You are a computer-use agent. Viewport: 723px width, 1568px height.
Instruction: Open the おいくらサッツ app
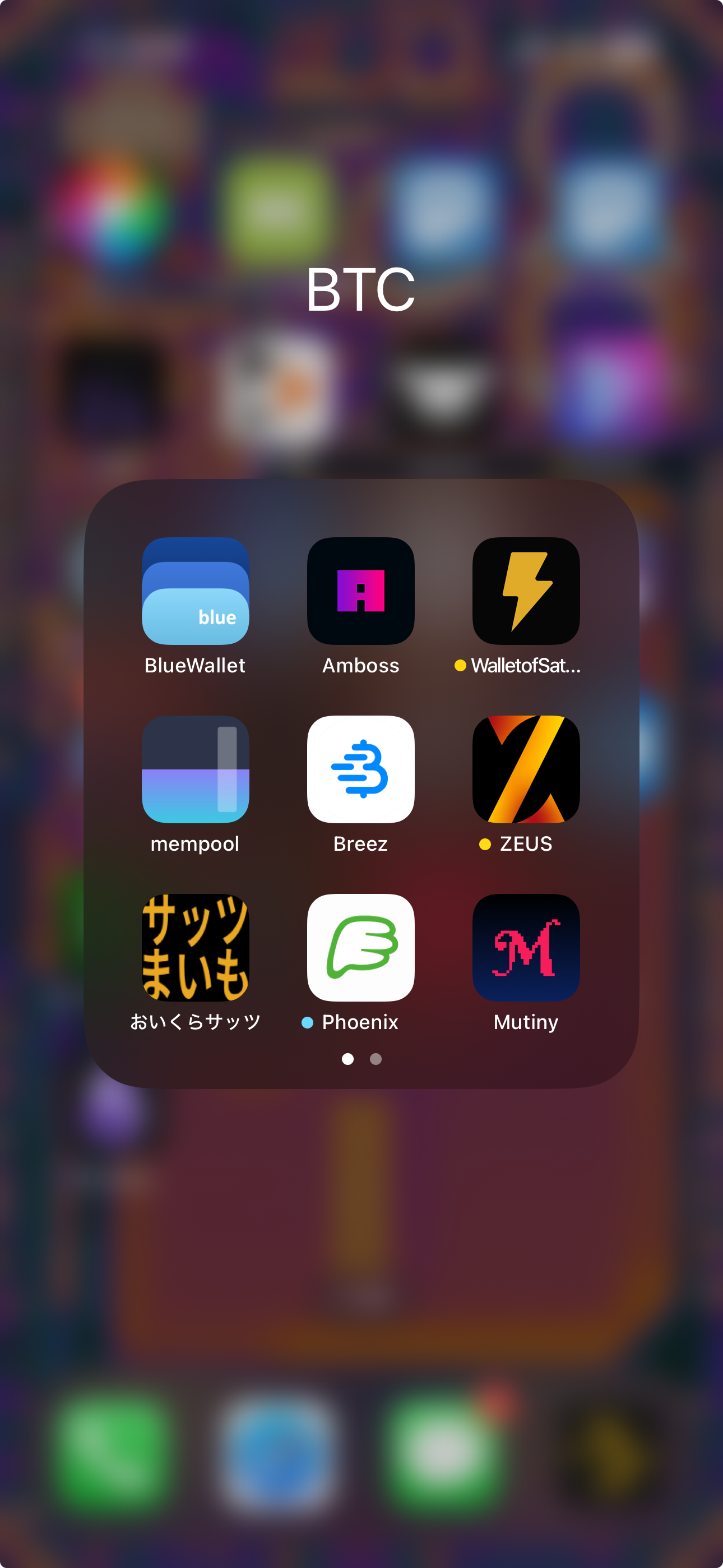pyautogui.click(x=196, y=947)
